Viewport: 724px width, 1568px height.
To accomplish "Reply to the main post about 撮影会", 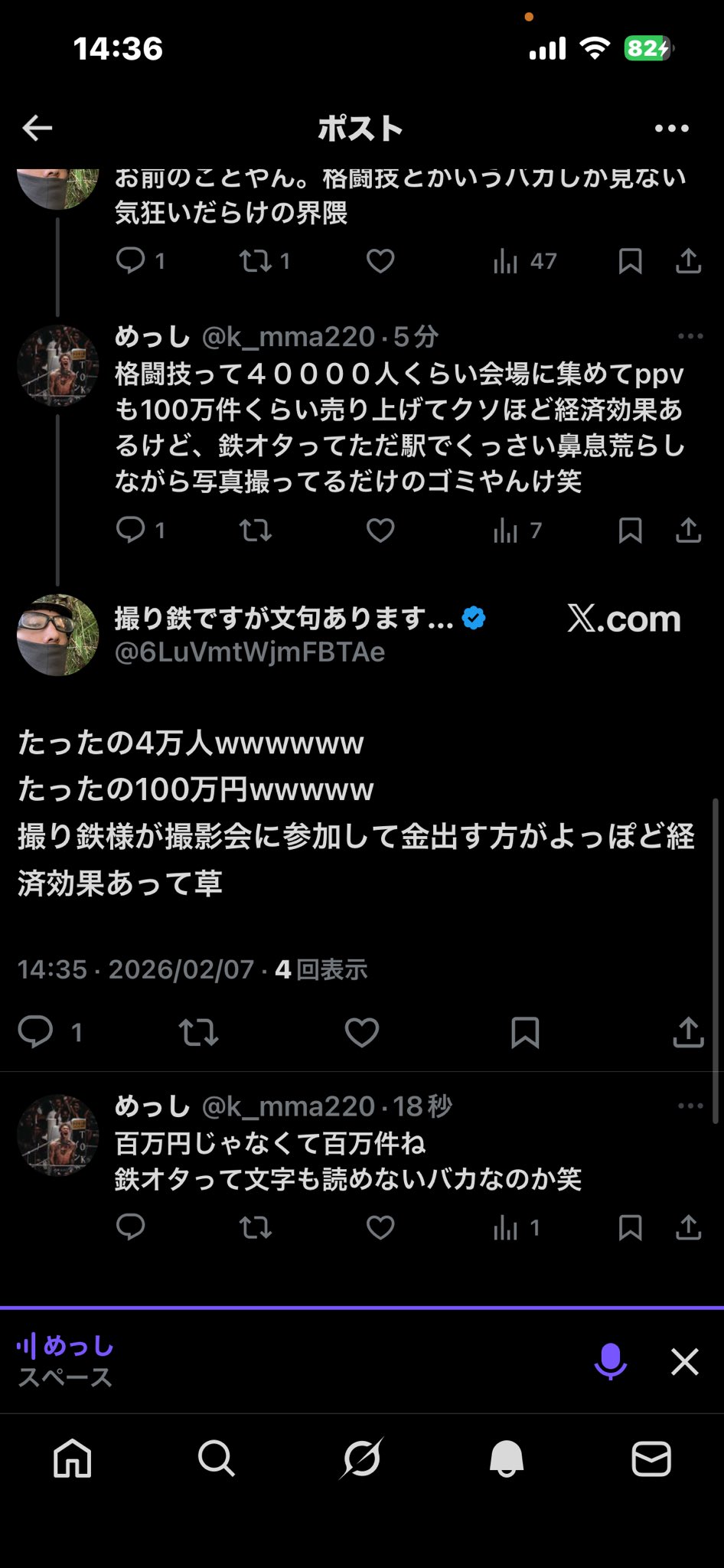I will click(x=36, y=1033).
